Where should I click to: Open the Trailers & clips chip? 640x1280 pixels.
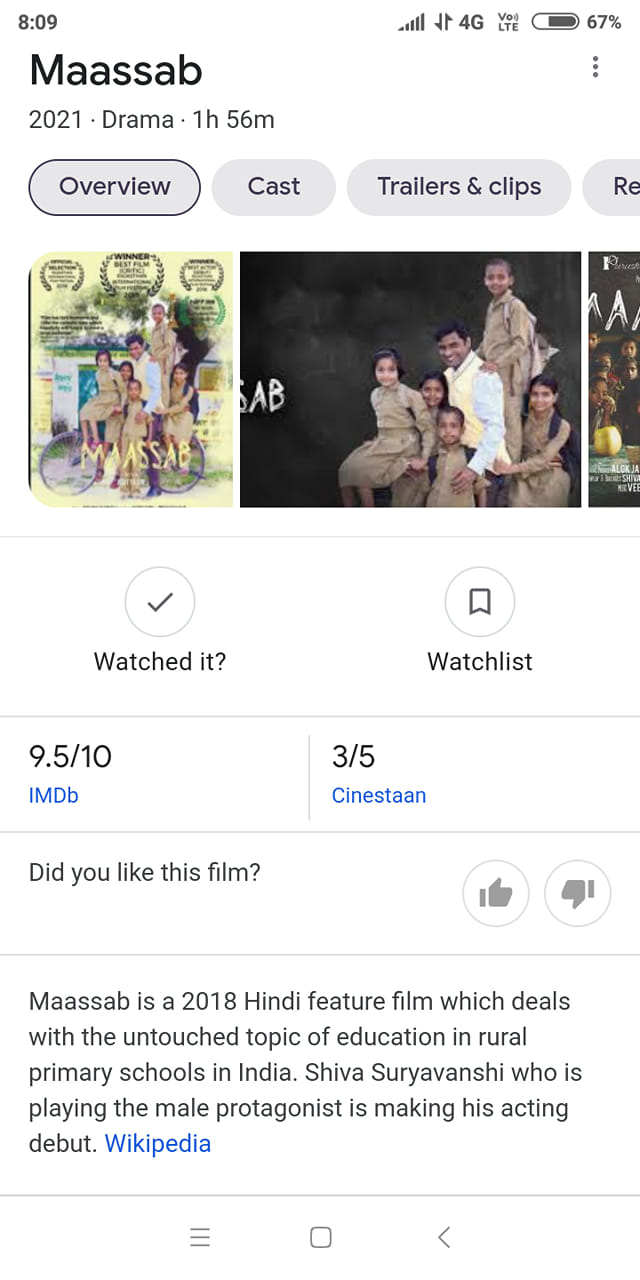459,187
